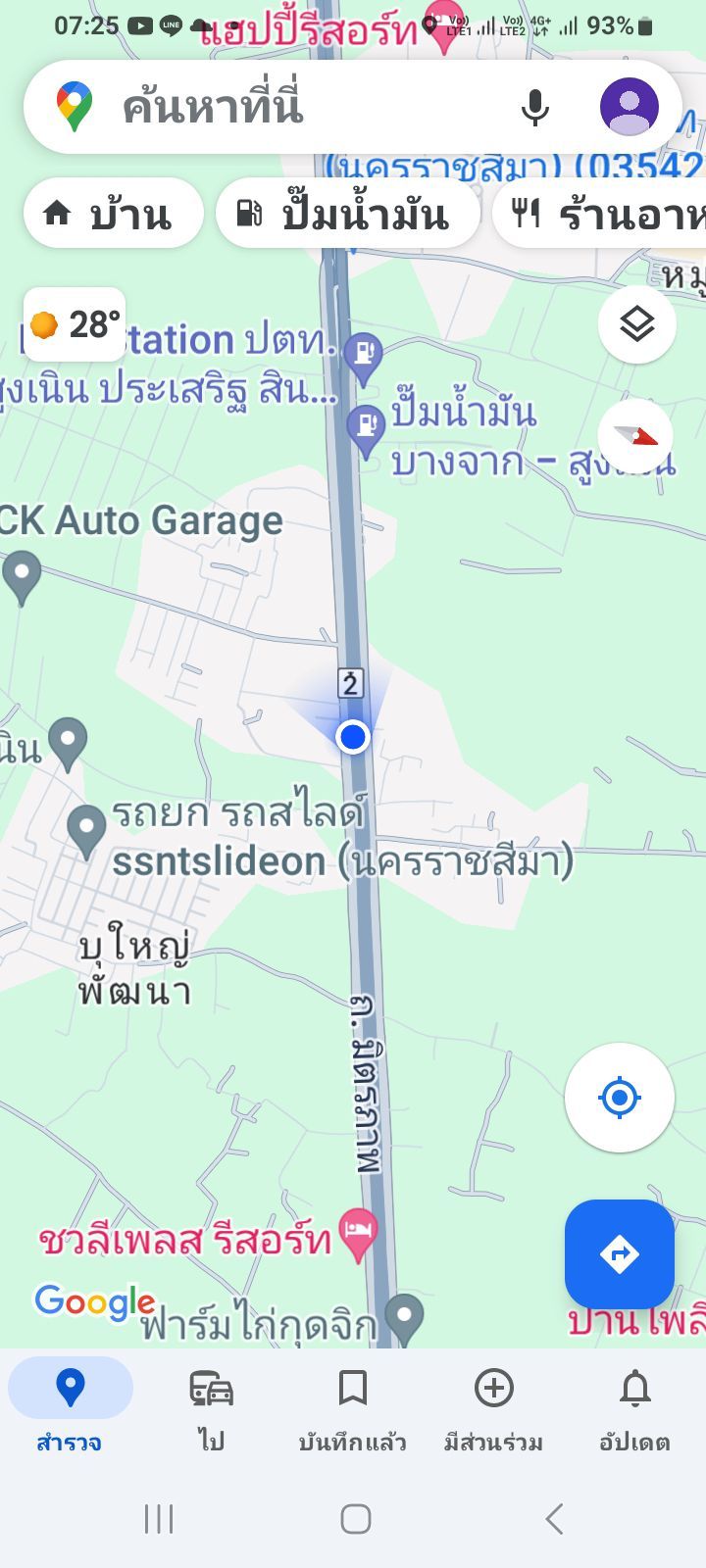
Task: Reset map orientation with the compass
Action: (x=637, y=436)
